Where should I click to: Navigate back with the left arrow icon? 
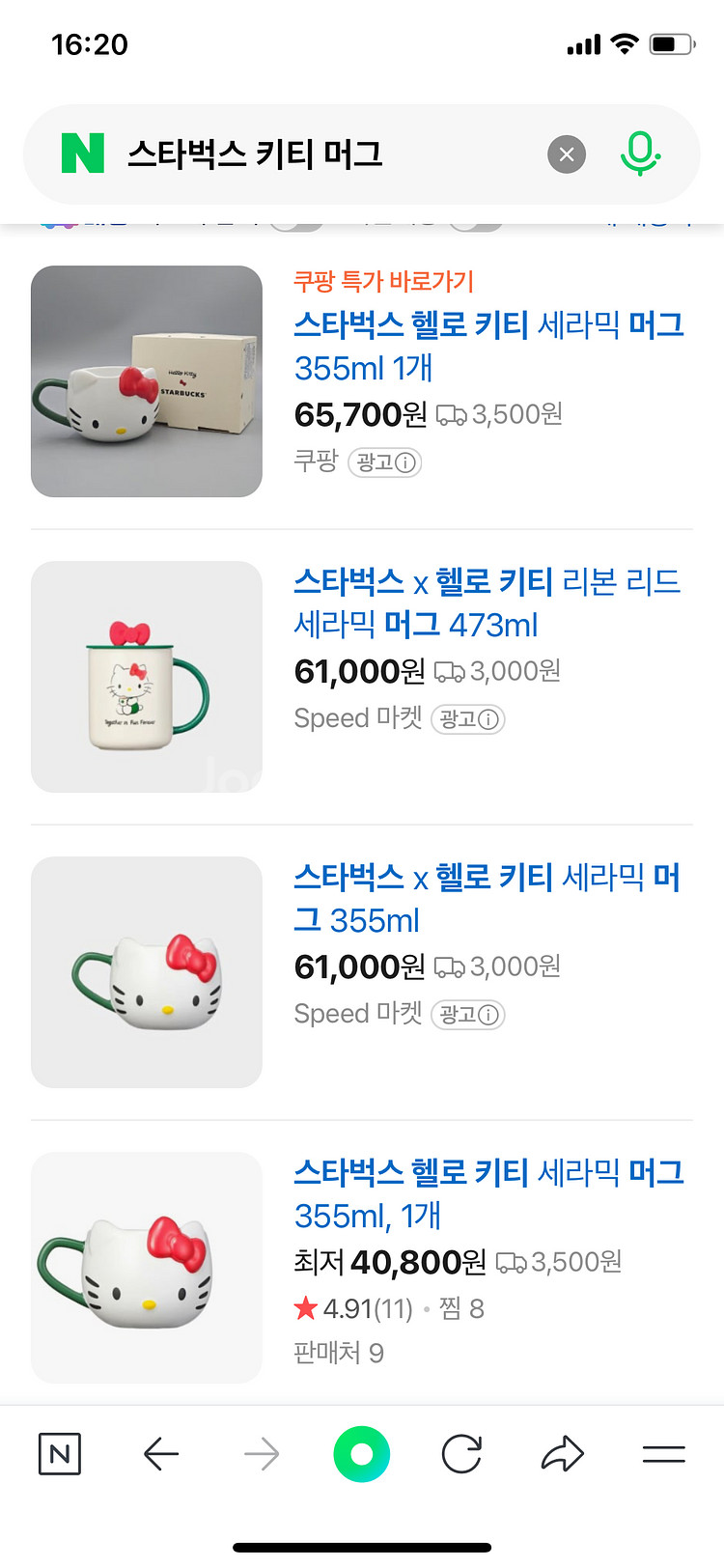pyautogui.click(x=161, y=1452)
